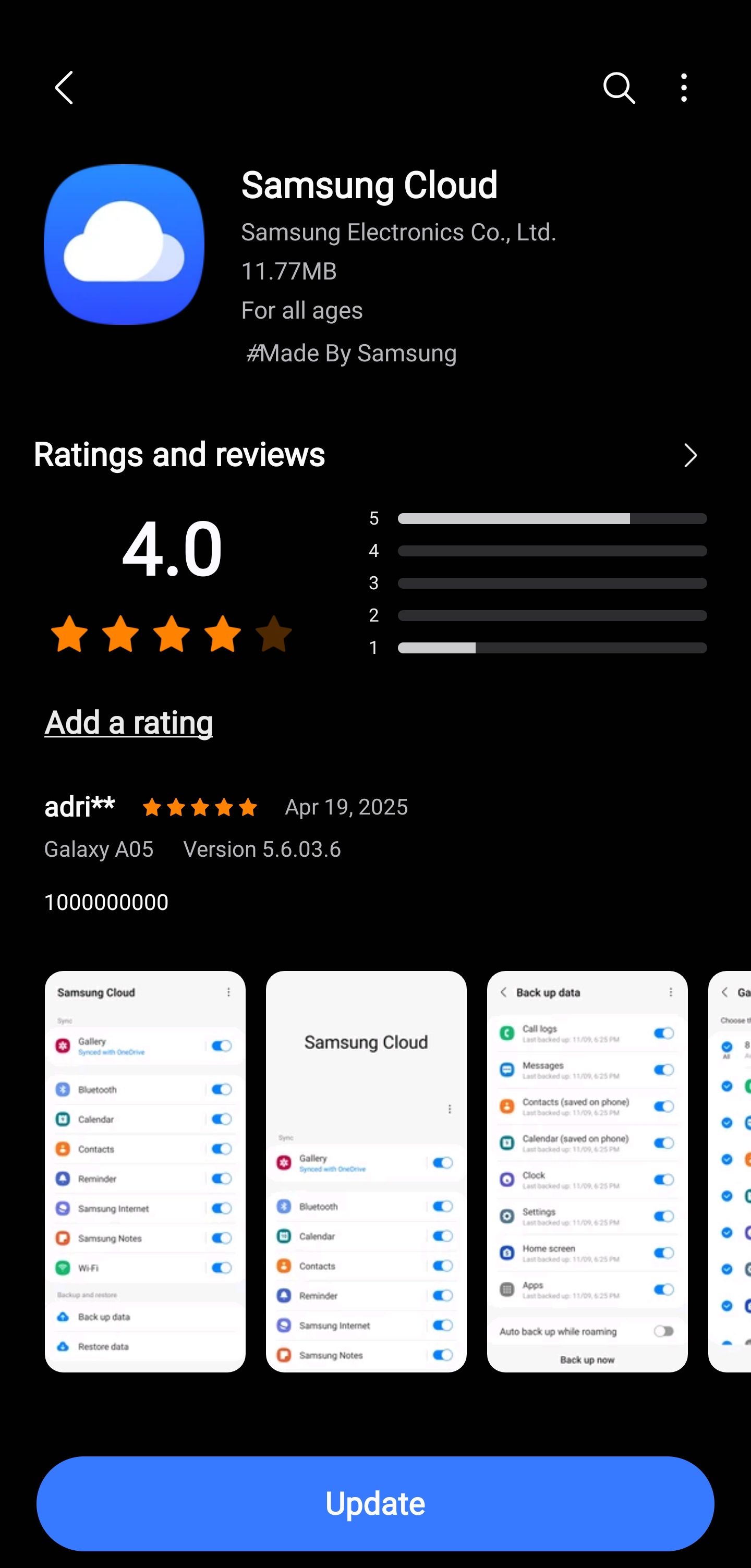Screen dimensions: 751x1568
Task: Tap the fifth star under the 4.0 rating
Action: [273, 635]
